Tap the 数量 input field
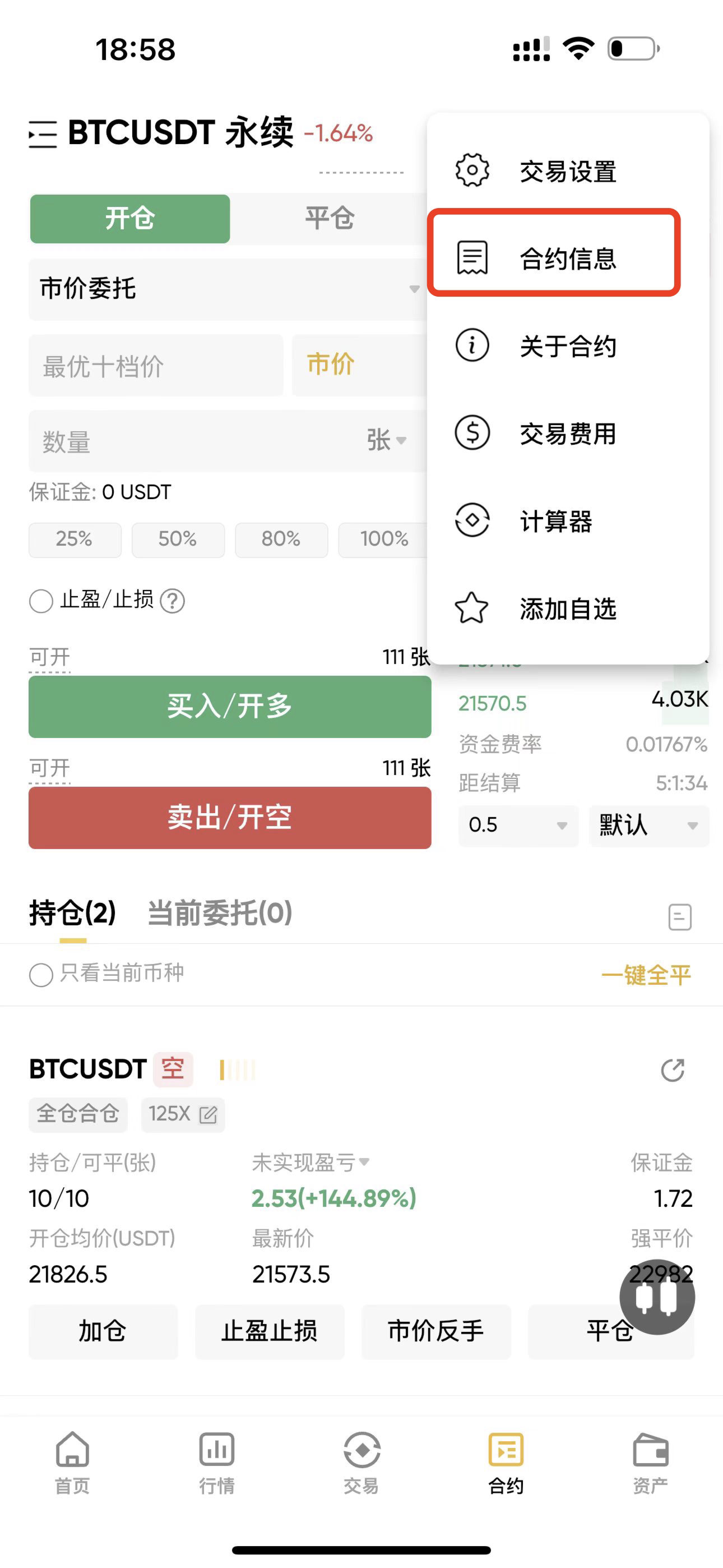This screenshot has width=723, height=1568. click(194, 441)
